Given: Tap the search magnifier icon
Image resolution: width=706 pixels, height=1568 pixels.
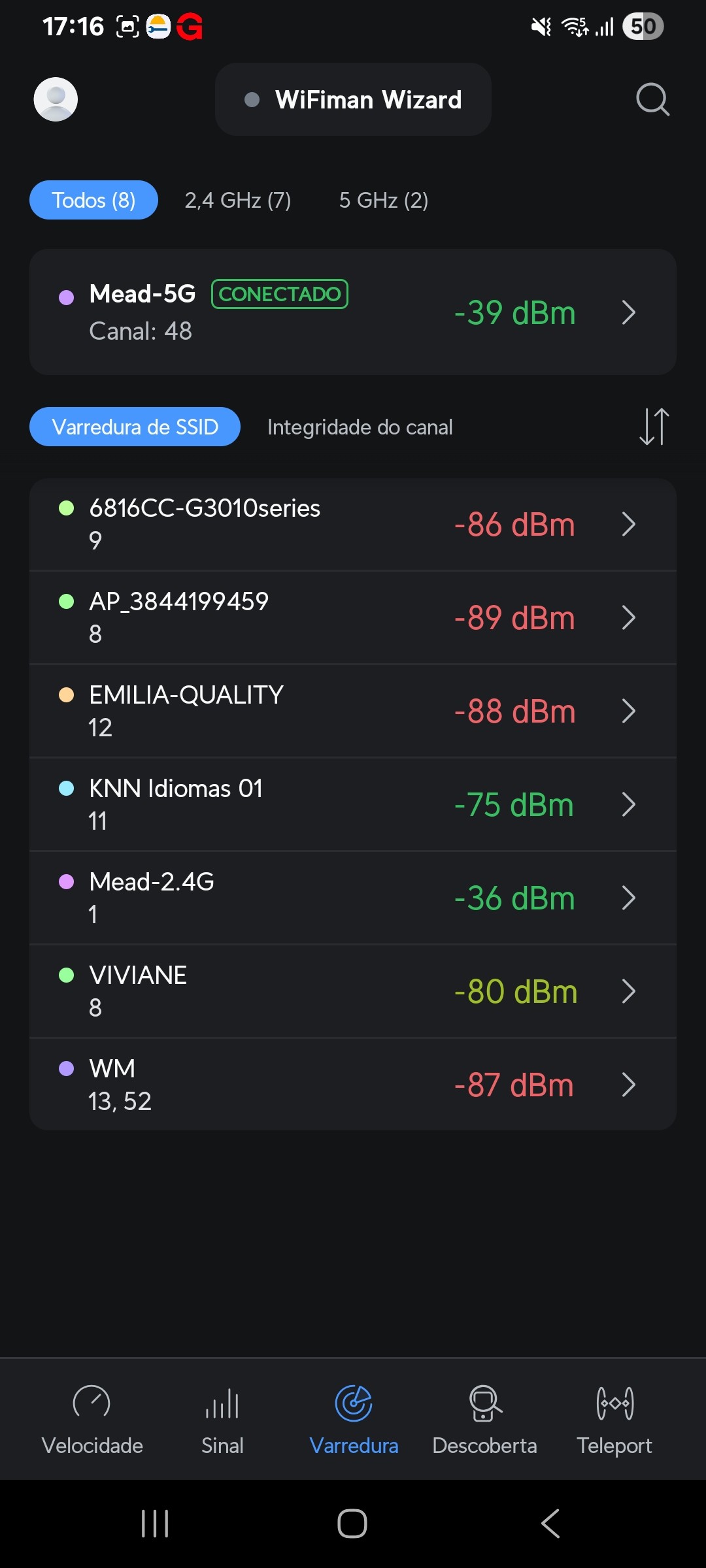Looking at the screenshot, I should pos(652,99).
